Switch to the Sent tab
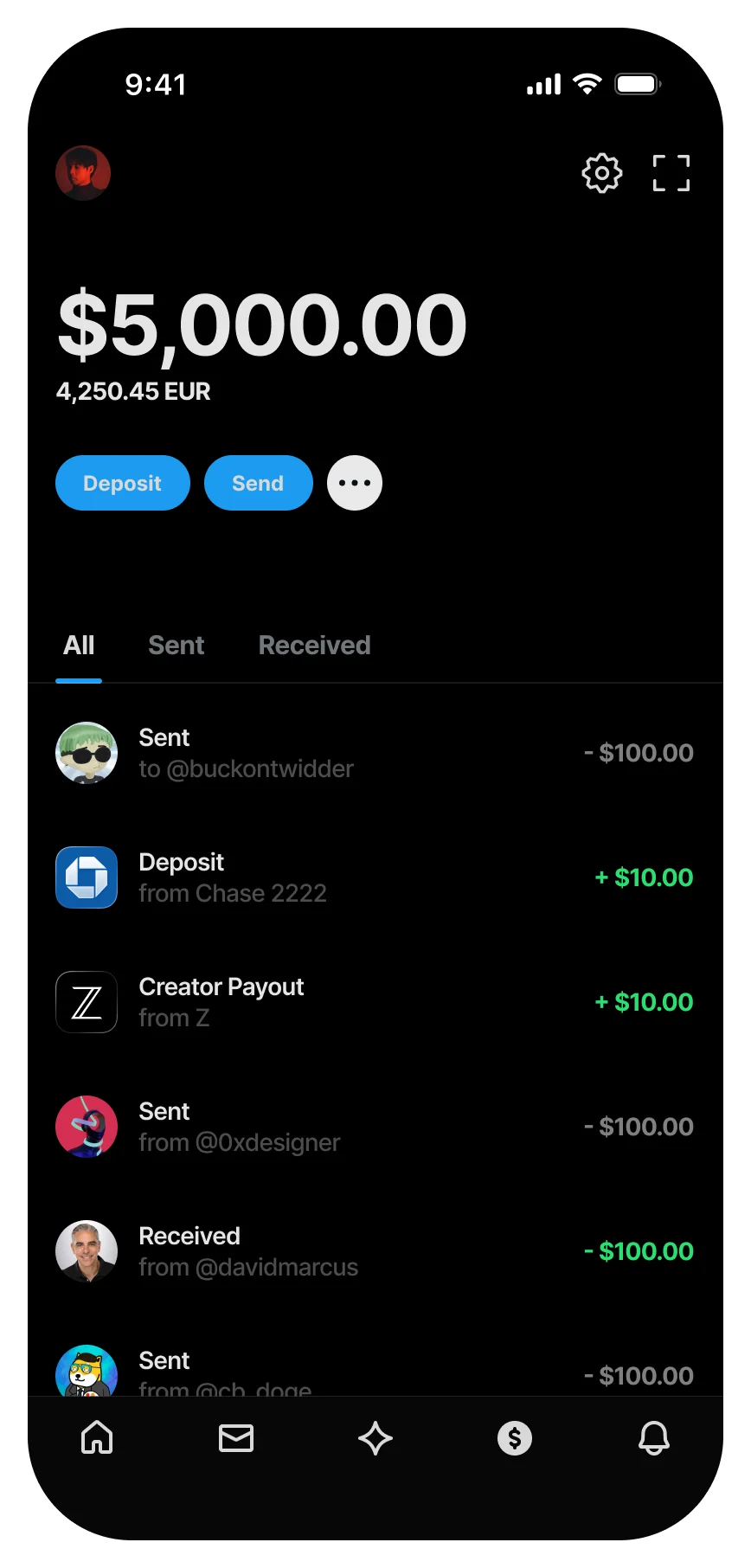This screenshot has width=751, height=1568. pyautogui.click(x=176, y=646)
